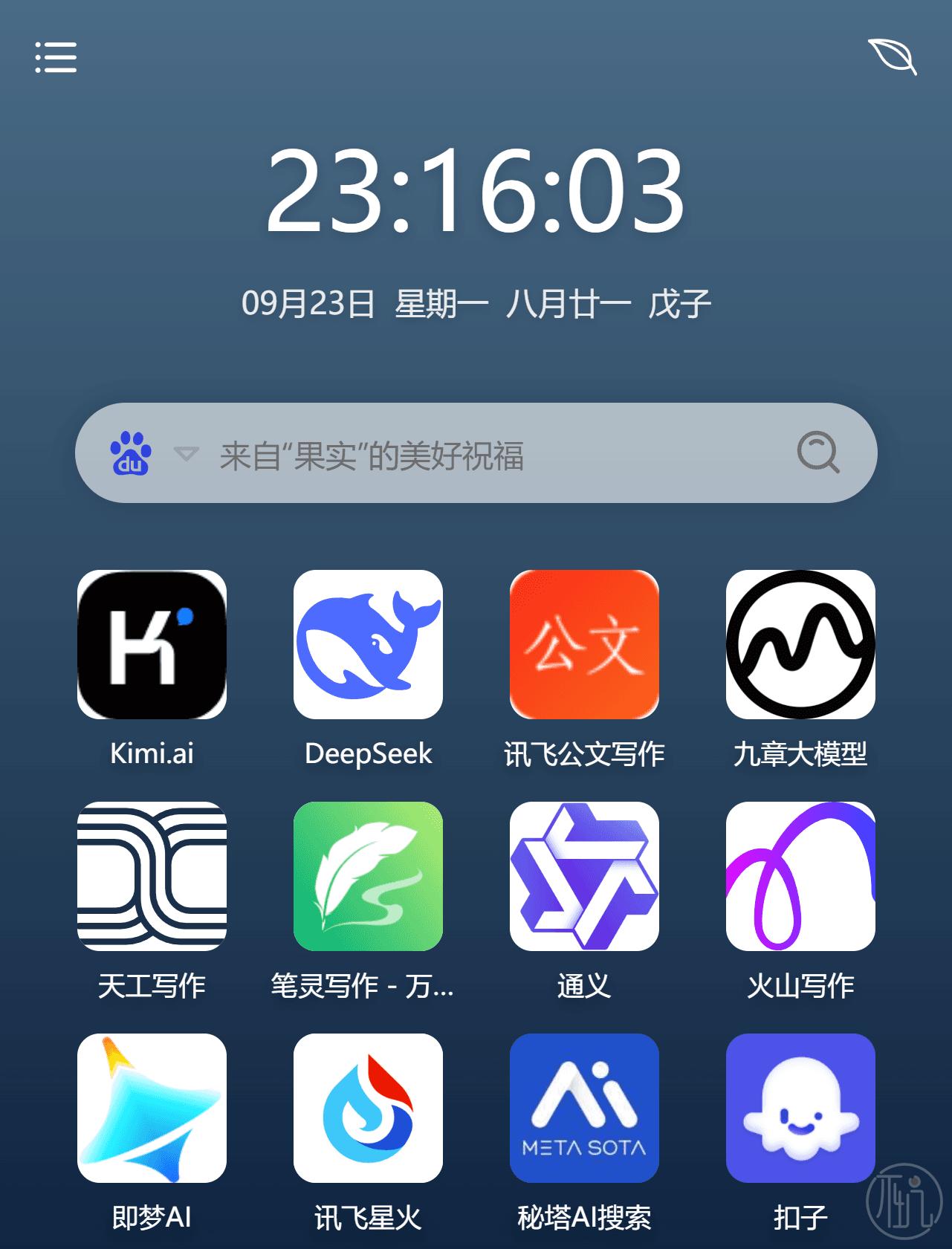952x1249 pixels.
Task: Open 通义
Action: [x=584, y=876]
